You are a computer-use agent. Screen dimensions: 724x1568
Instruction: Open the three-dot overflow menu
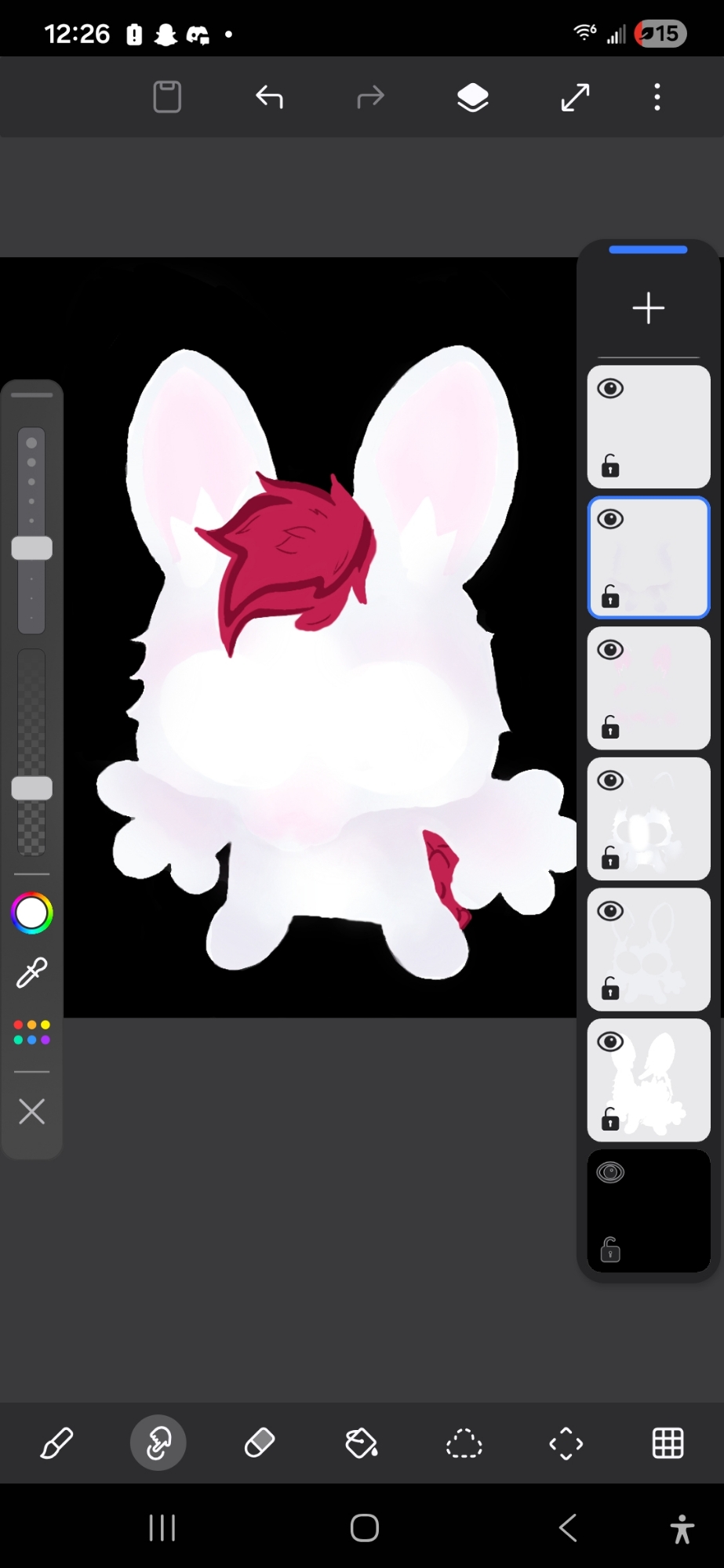(657, 97)
